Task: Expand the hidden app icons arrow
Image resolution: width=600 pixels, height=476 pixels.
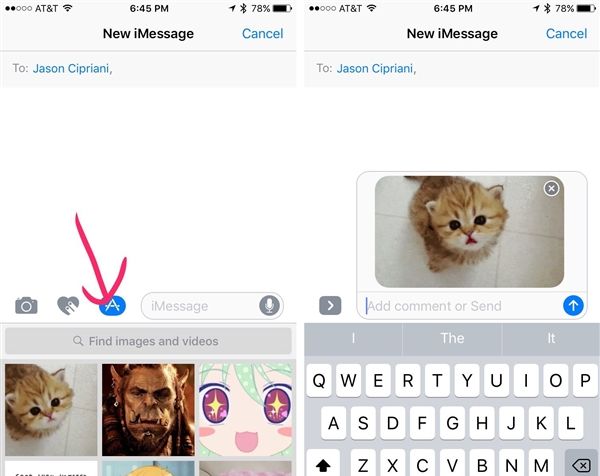Action: tap(330, 306)
